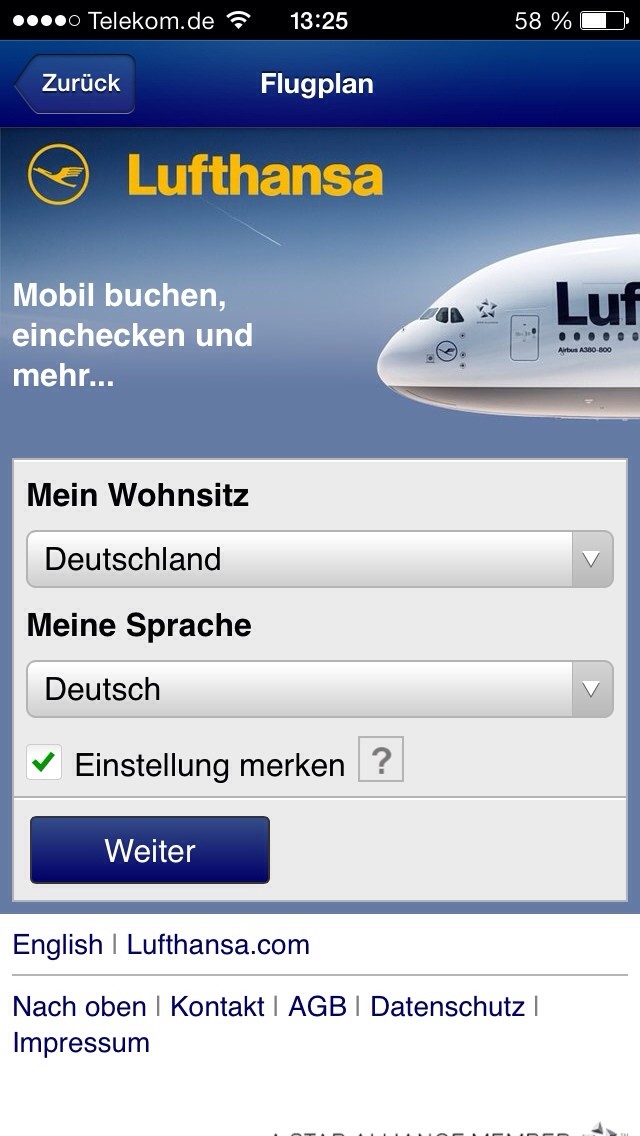
Task: Open the AGB link
Action: (317, 1006)
